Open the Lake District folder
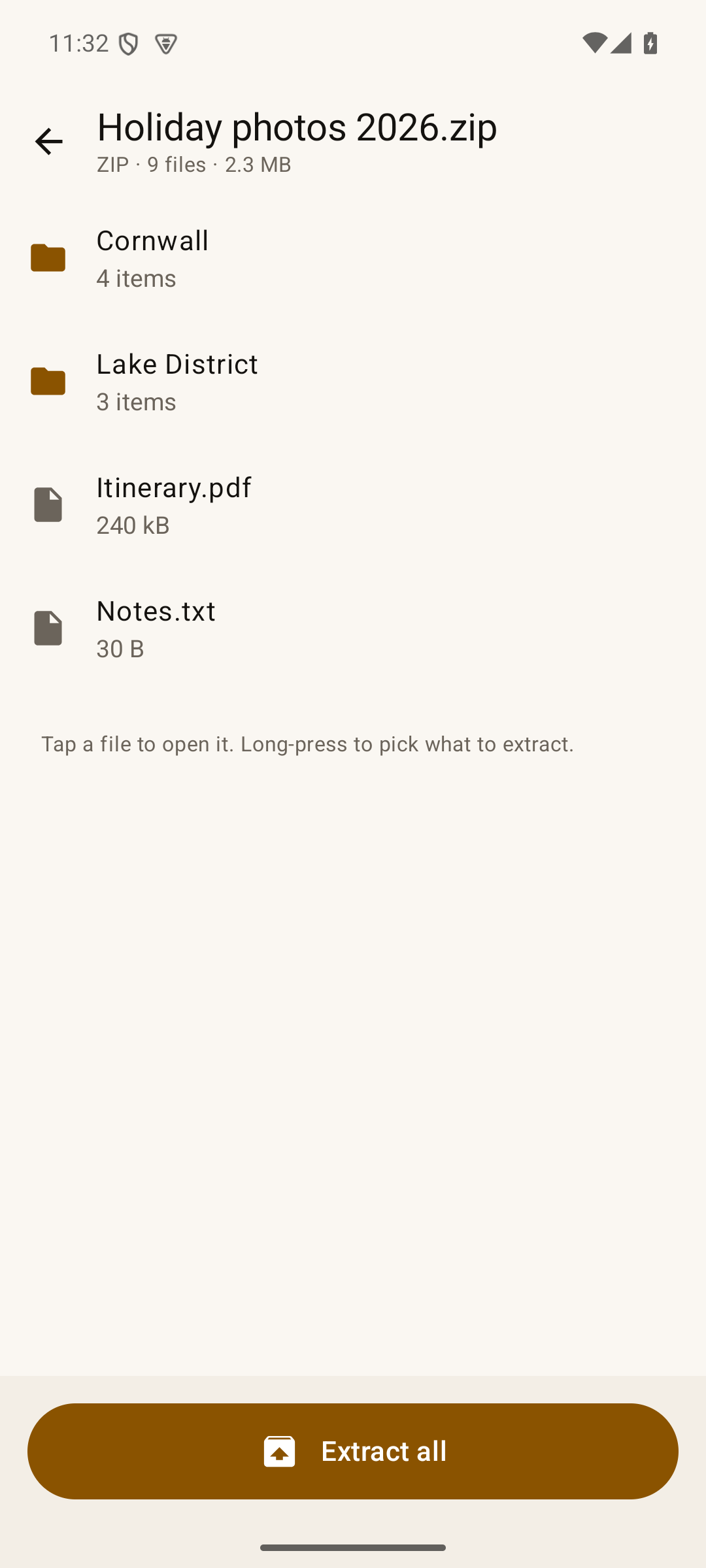This screenshot has width=706, height=1568. pos(353,382)
